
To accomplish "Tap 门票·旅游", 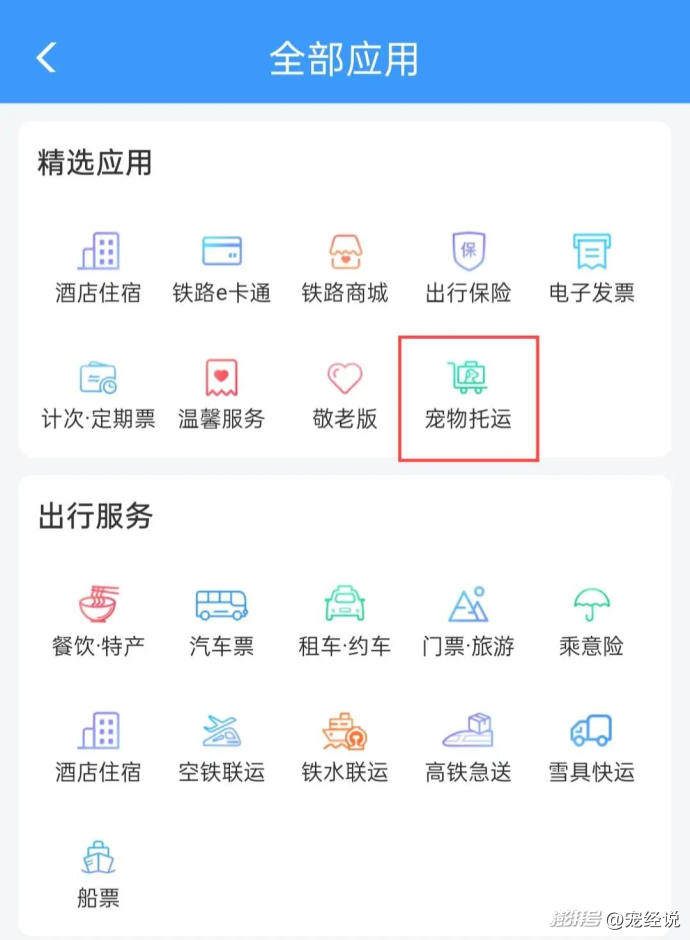I will [x=468, y=621].
